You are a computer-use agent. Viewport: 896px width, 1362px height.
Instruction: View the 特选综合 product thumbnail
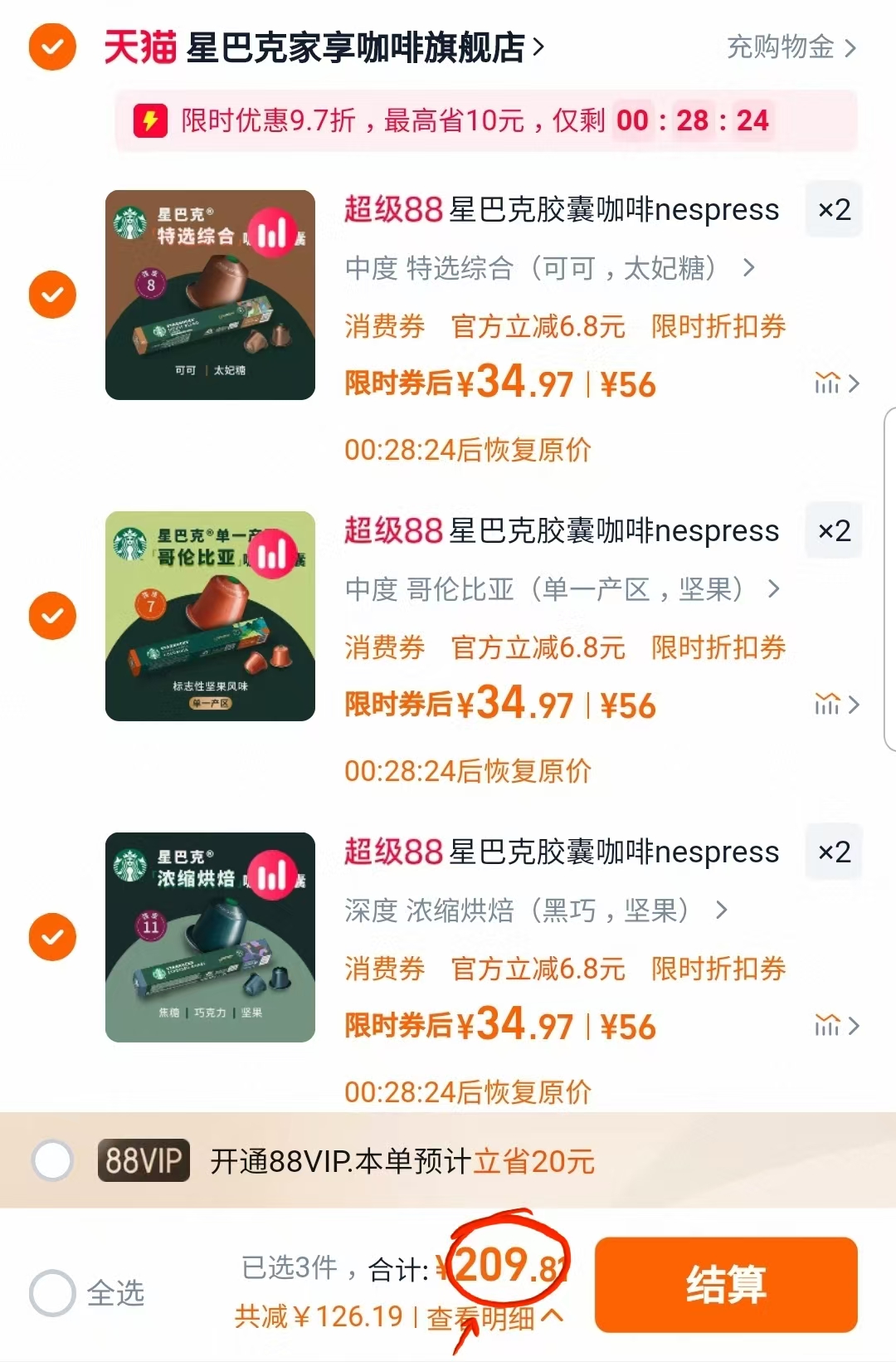pos(210,294)
